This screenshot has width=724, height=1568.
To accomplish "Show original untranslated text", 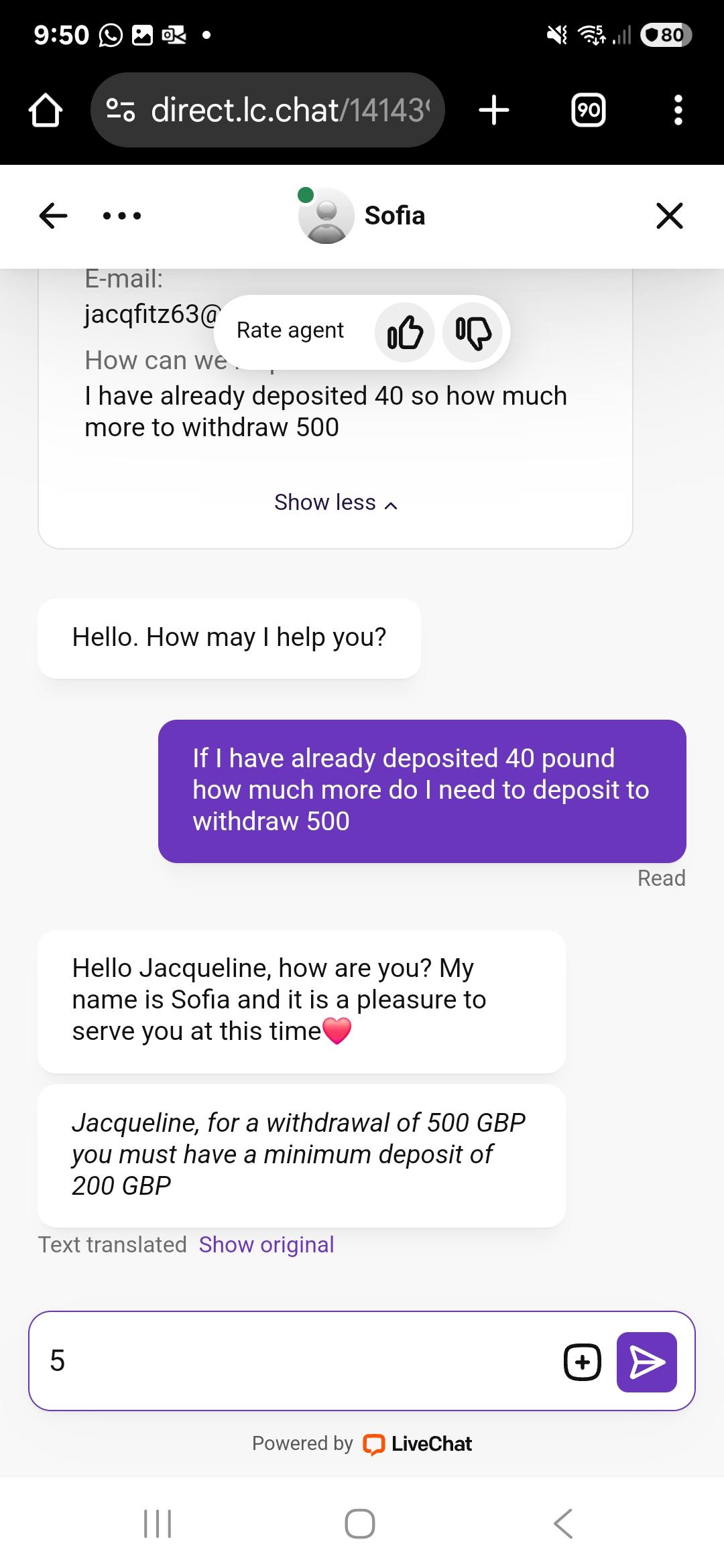I will 266,1244.
